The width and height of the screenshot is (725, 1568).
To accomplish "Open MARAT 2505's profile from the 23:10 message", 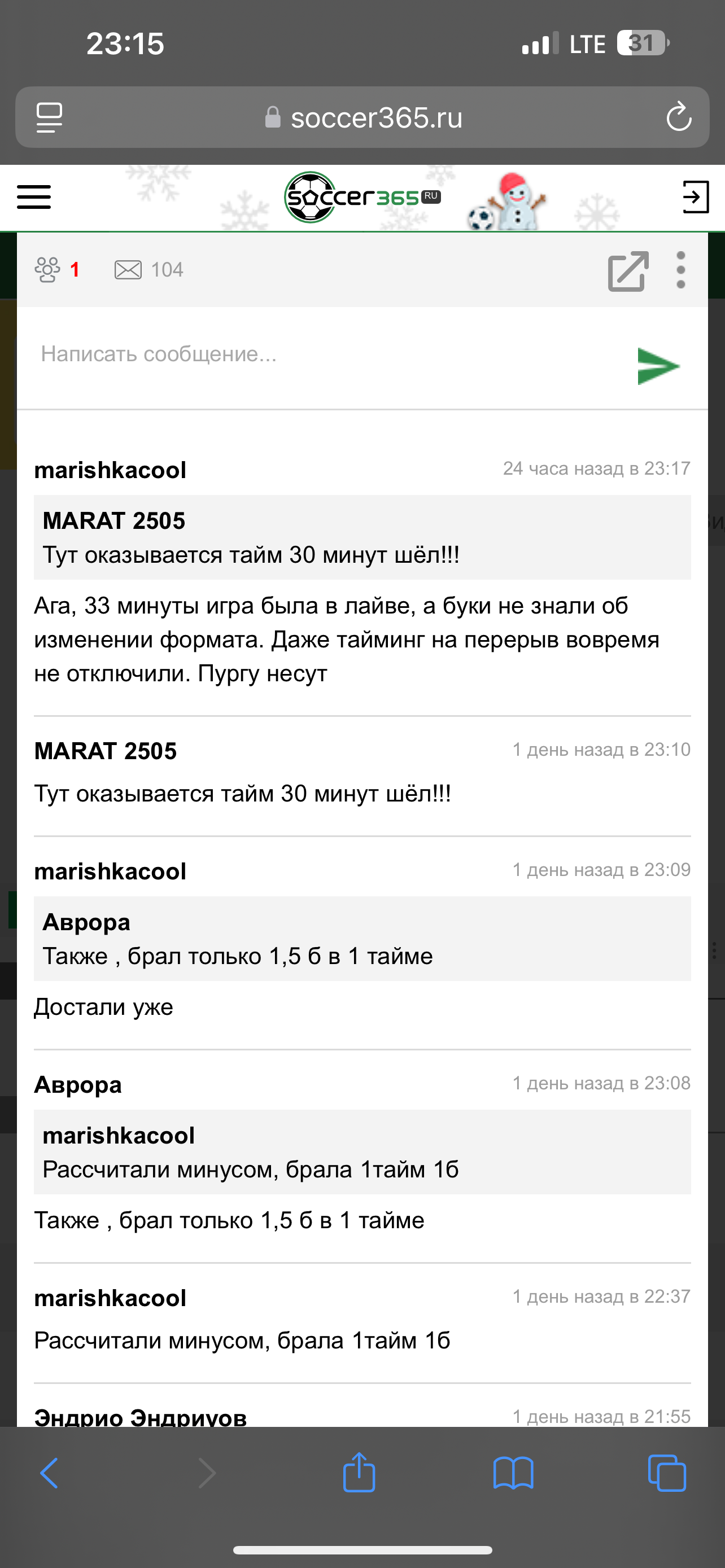I will tap(106, 751).
